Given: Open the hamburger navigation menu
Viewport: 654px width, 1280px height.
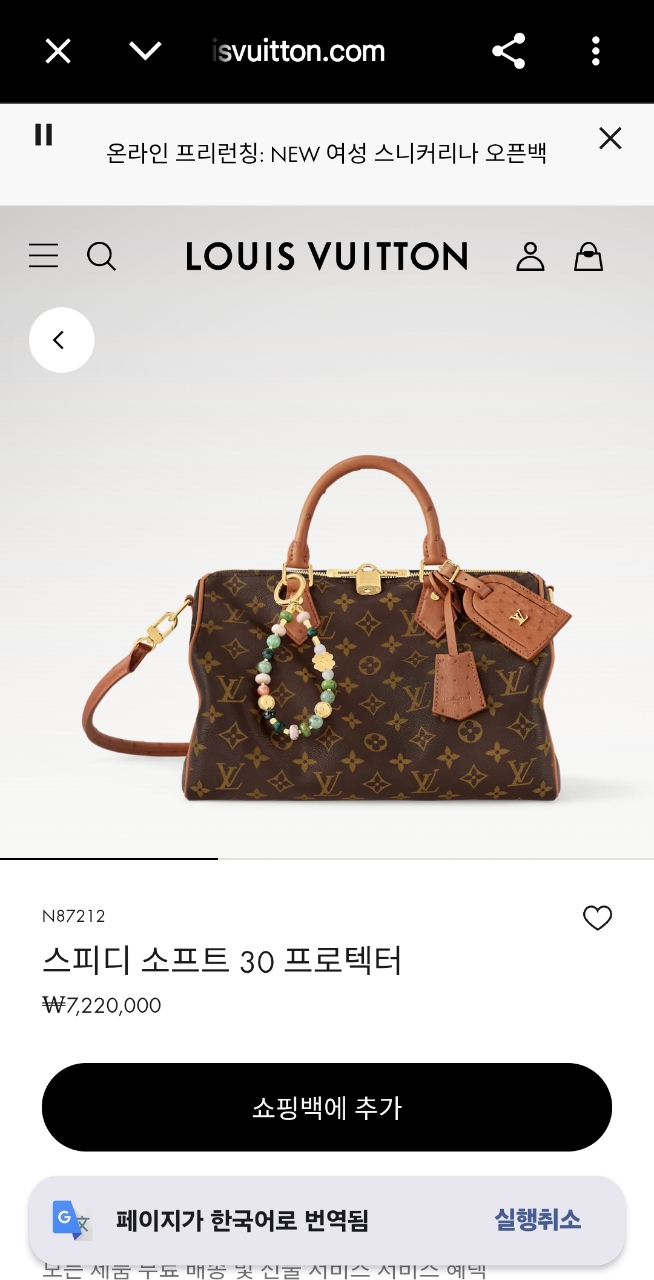Looking at the screenshot, I should (43, 256).
